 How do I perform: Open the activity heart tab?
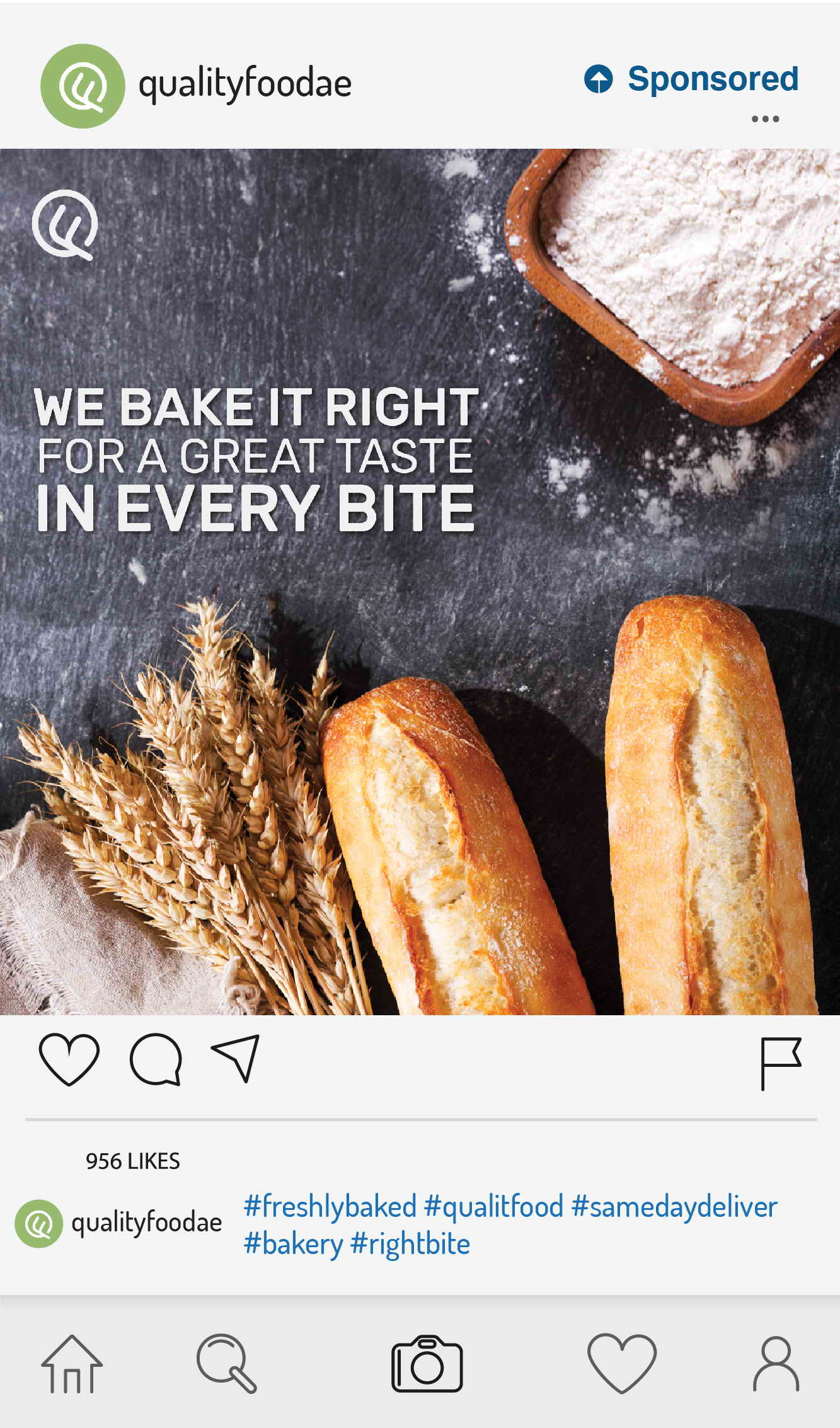point(622,1363)
